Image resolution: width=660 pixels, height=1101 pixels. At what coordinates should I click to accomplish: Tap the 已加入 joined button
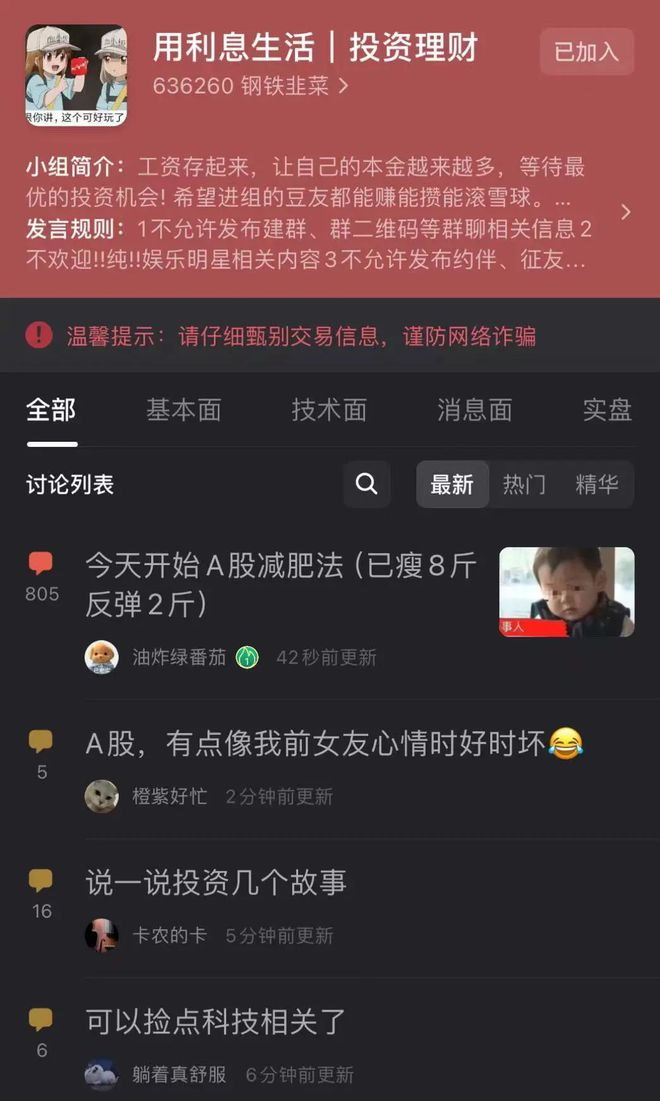587,51
